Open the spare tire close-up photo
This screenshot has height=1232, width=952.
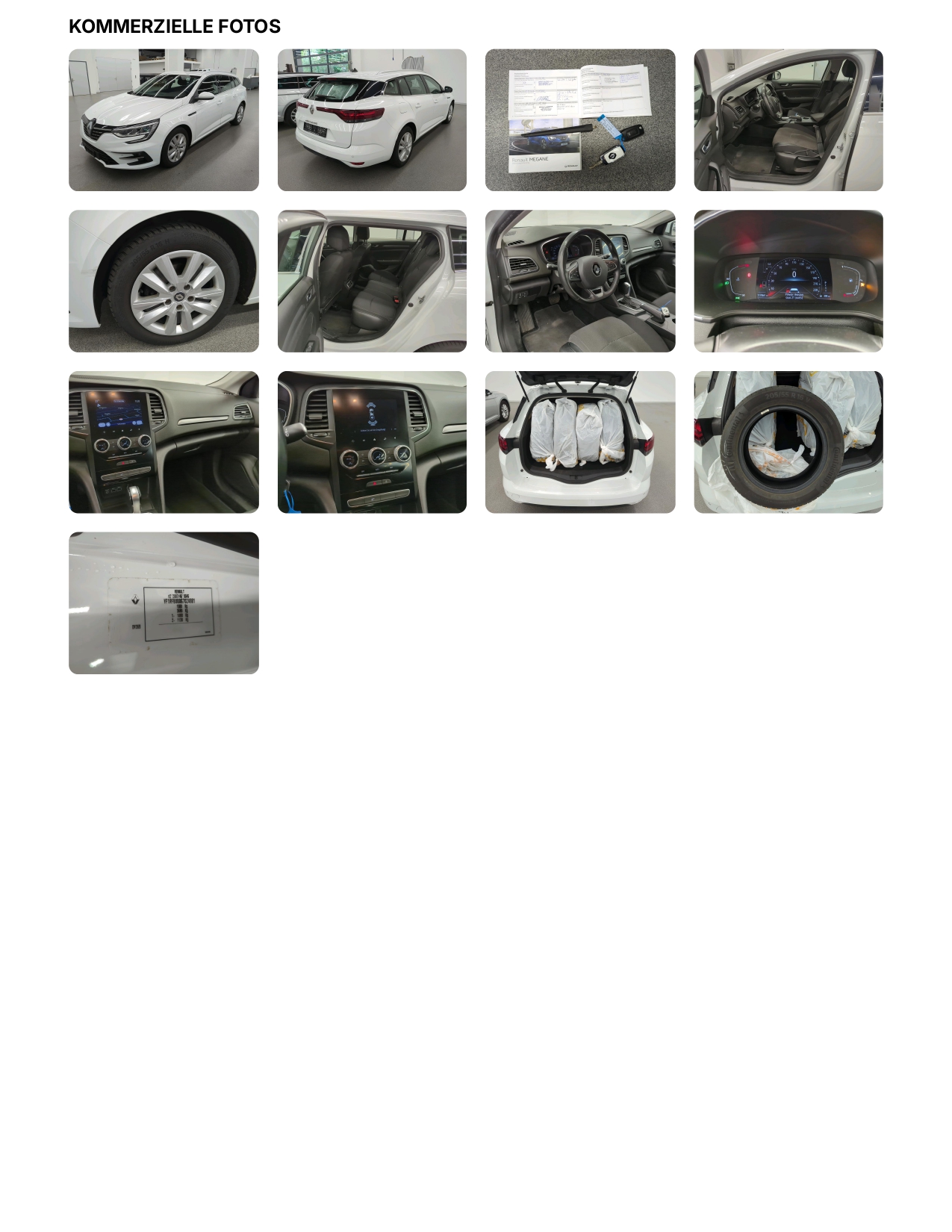tap(788, 442)
